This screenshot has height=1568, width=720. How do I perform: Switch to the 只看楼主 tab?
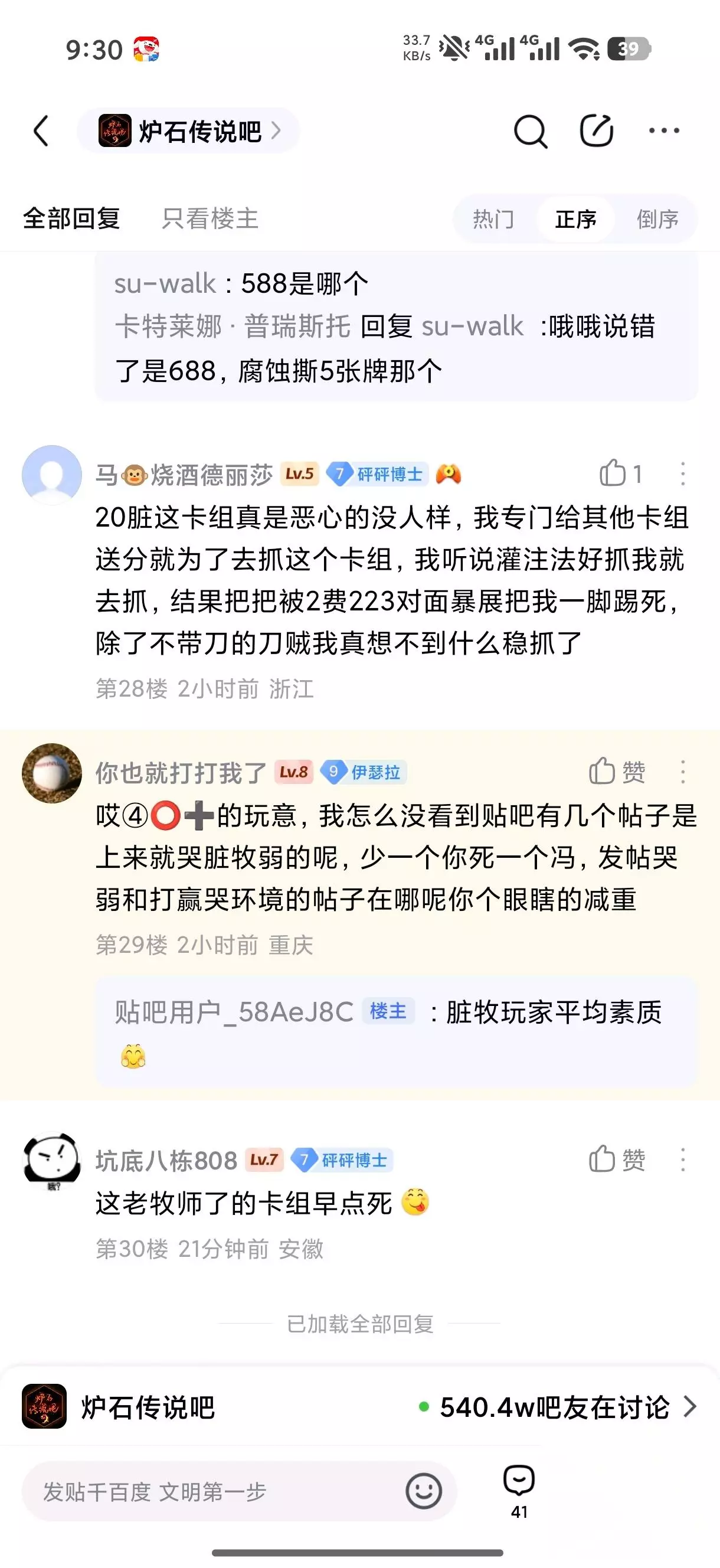coord(210,218)
